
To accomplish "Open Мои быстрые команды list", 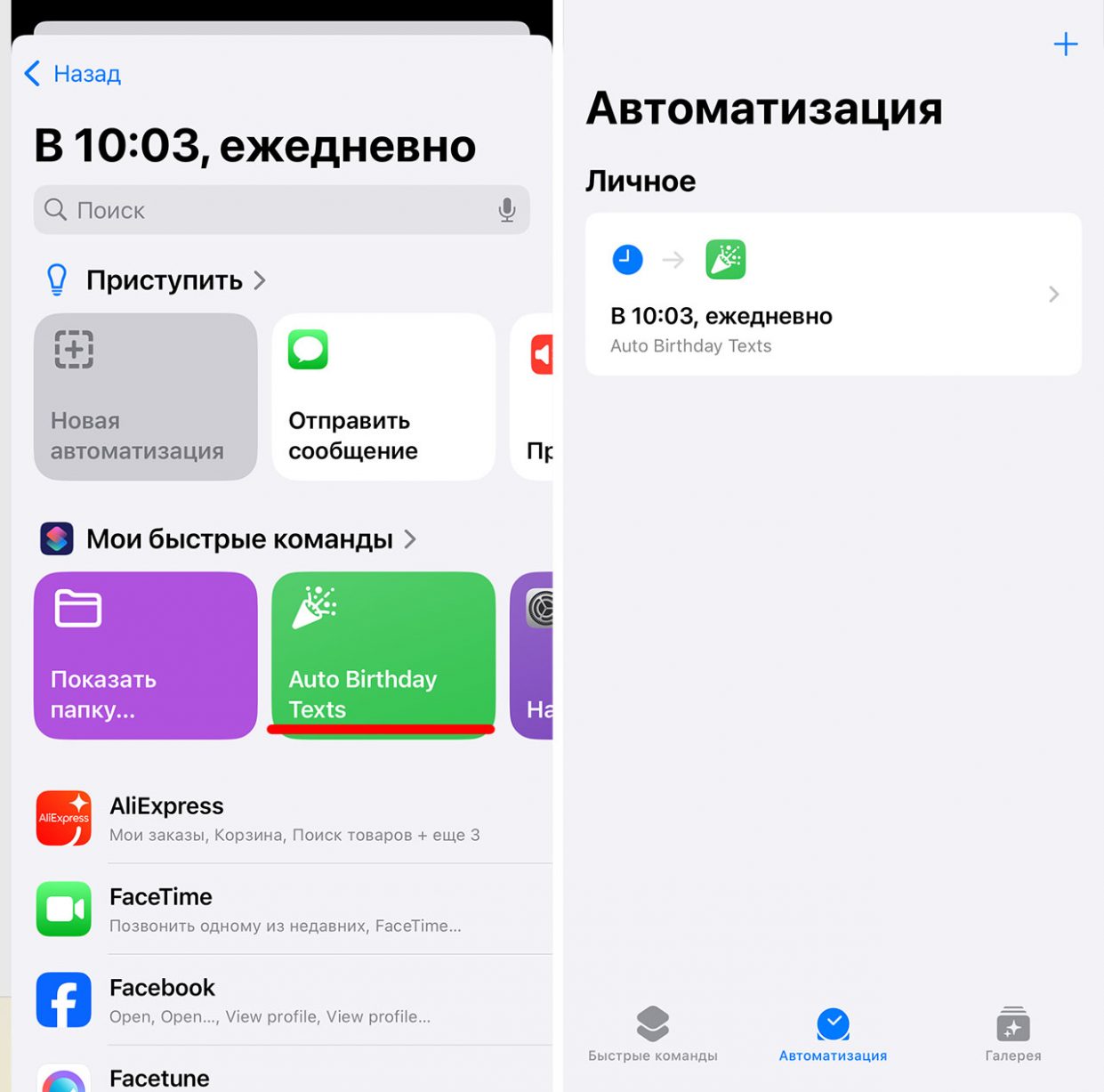I will pyautogui.click(x=238, y=538).
